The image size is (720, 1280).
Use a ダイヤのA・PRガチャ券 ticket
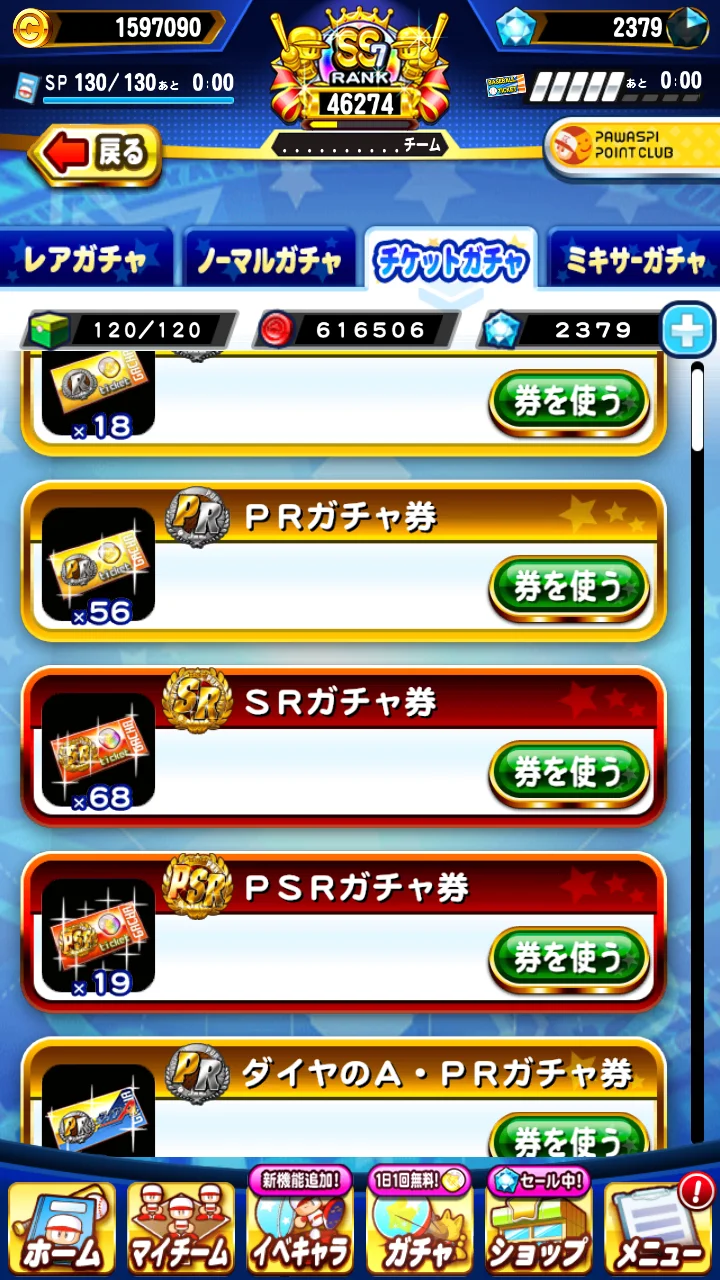coord(568,1138)
